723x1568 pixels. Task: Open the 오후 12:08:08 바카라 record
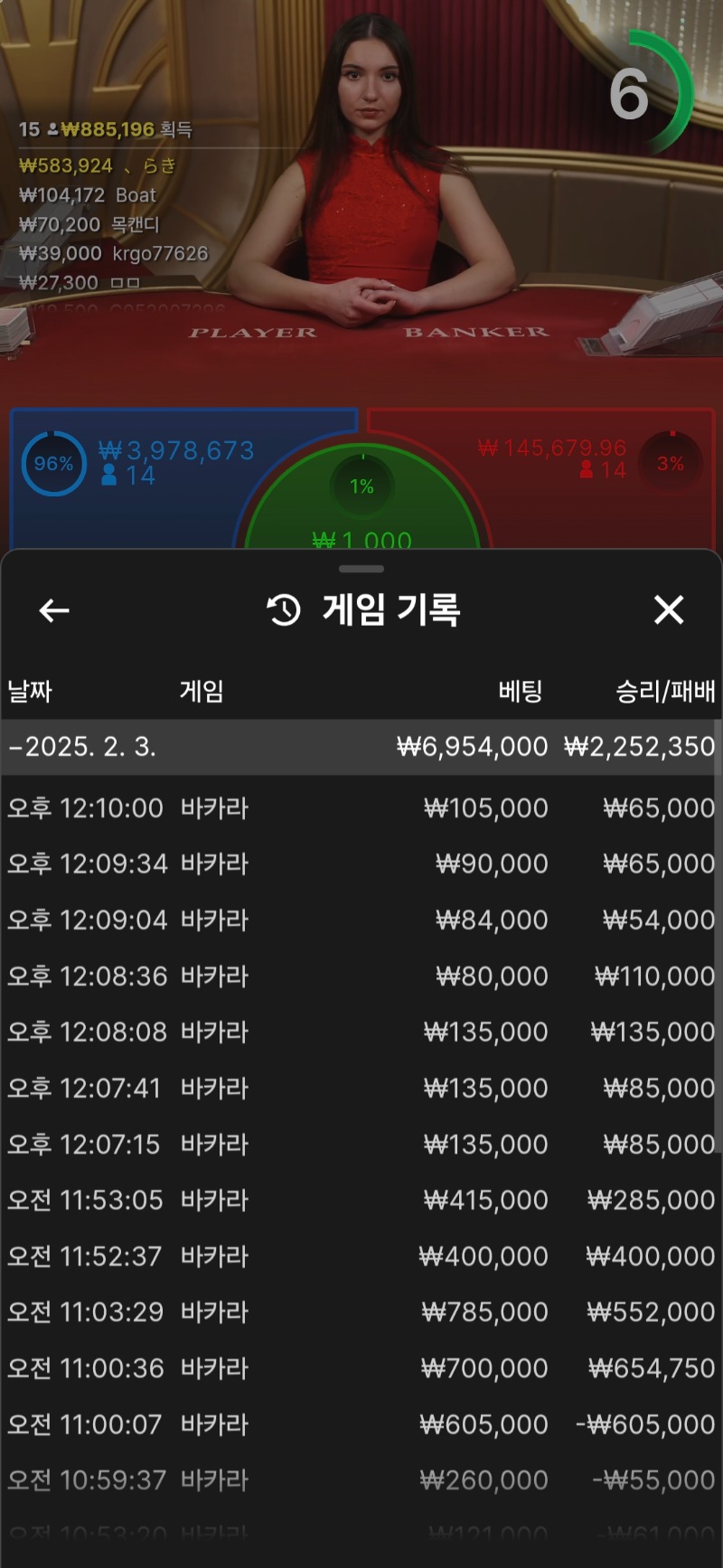tap(361, 1032)
